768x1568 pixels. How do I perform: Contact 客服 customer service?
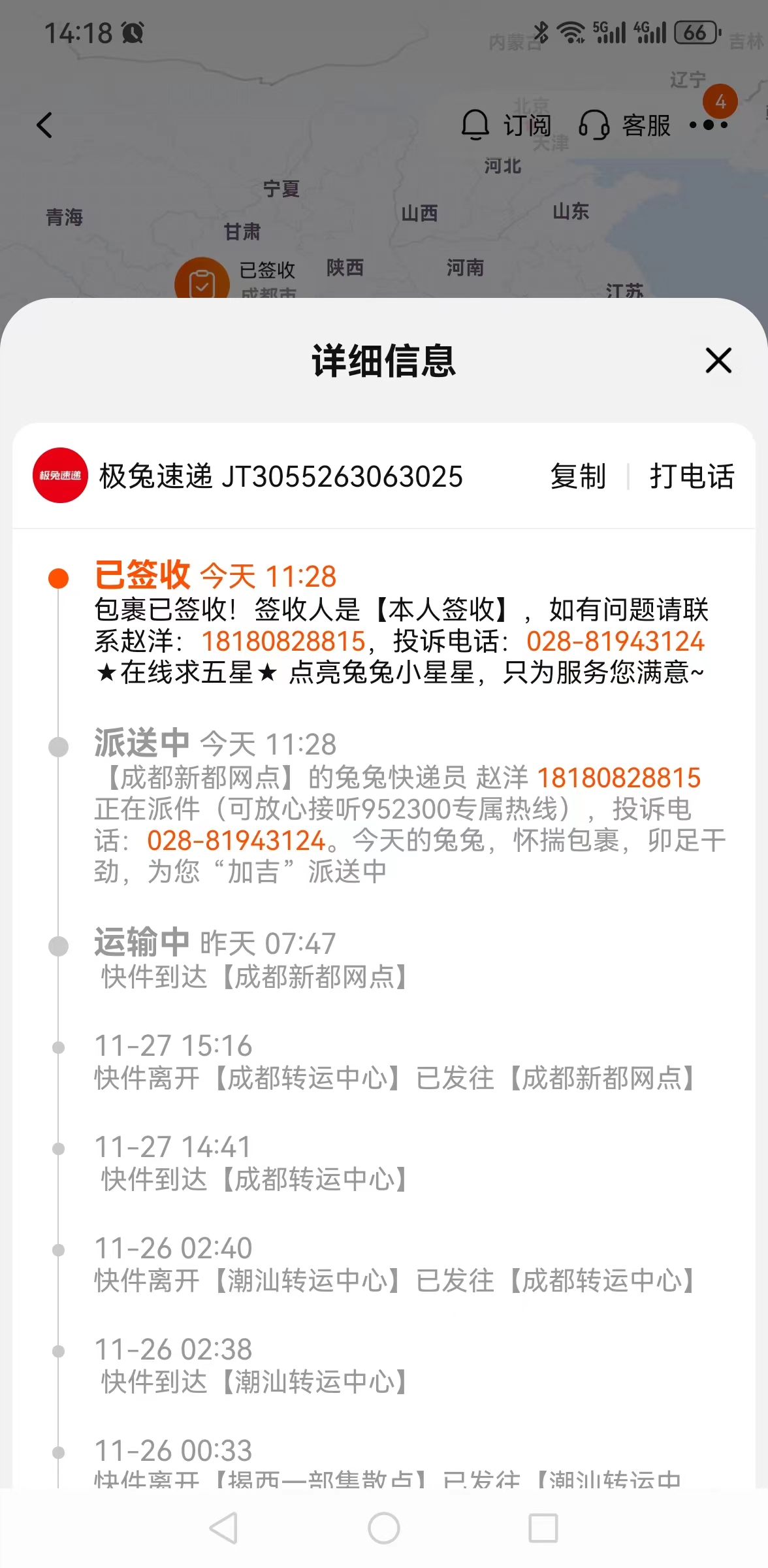coord(625,124)
